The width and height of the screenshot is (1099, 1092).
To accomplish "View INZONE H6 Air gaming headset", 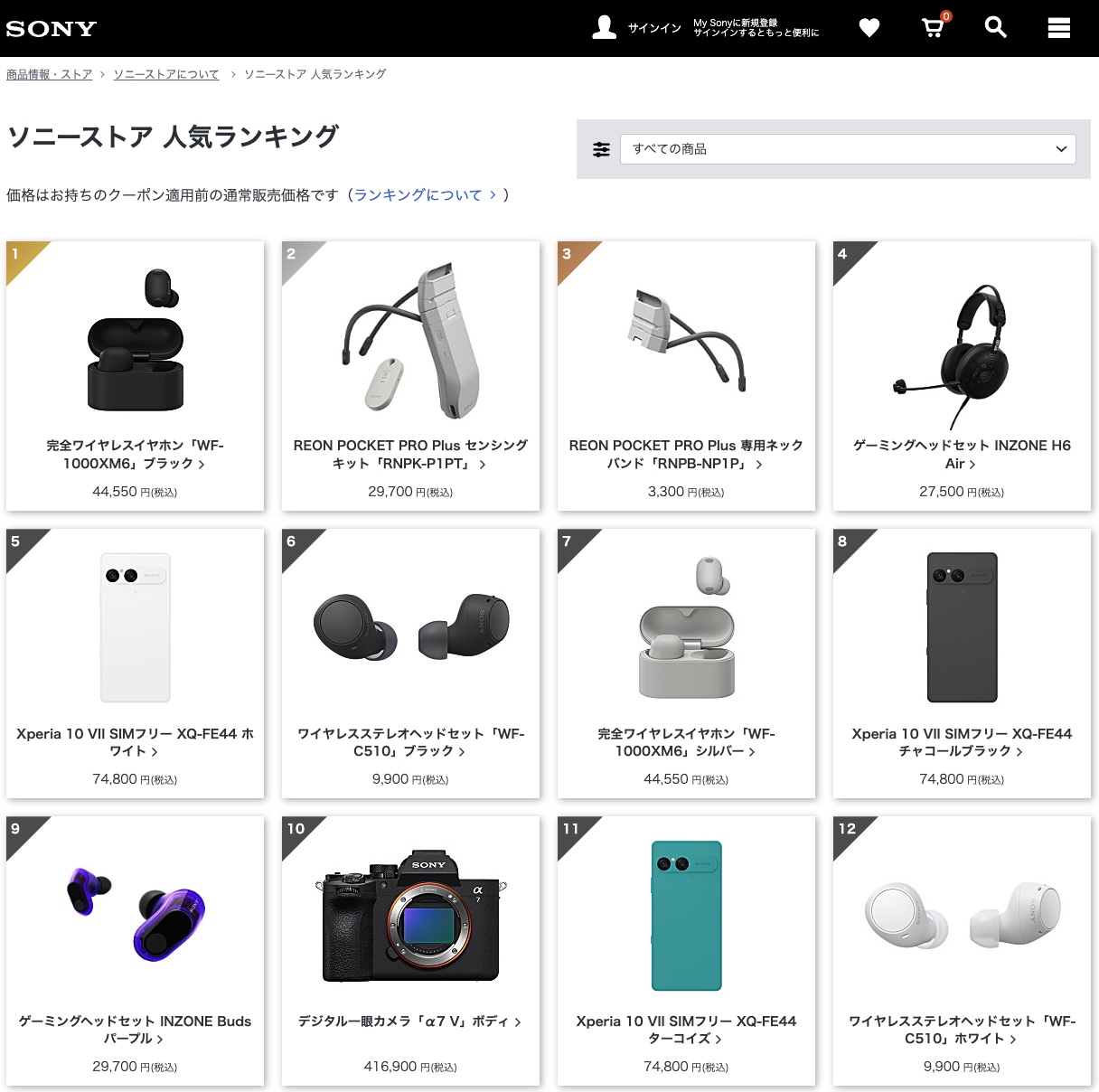I will [x=962, y=454].
